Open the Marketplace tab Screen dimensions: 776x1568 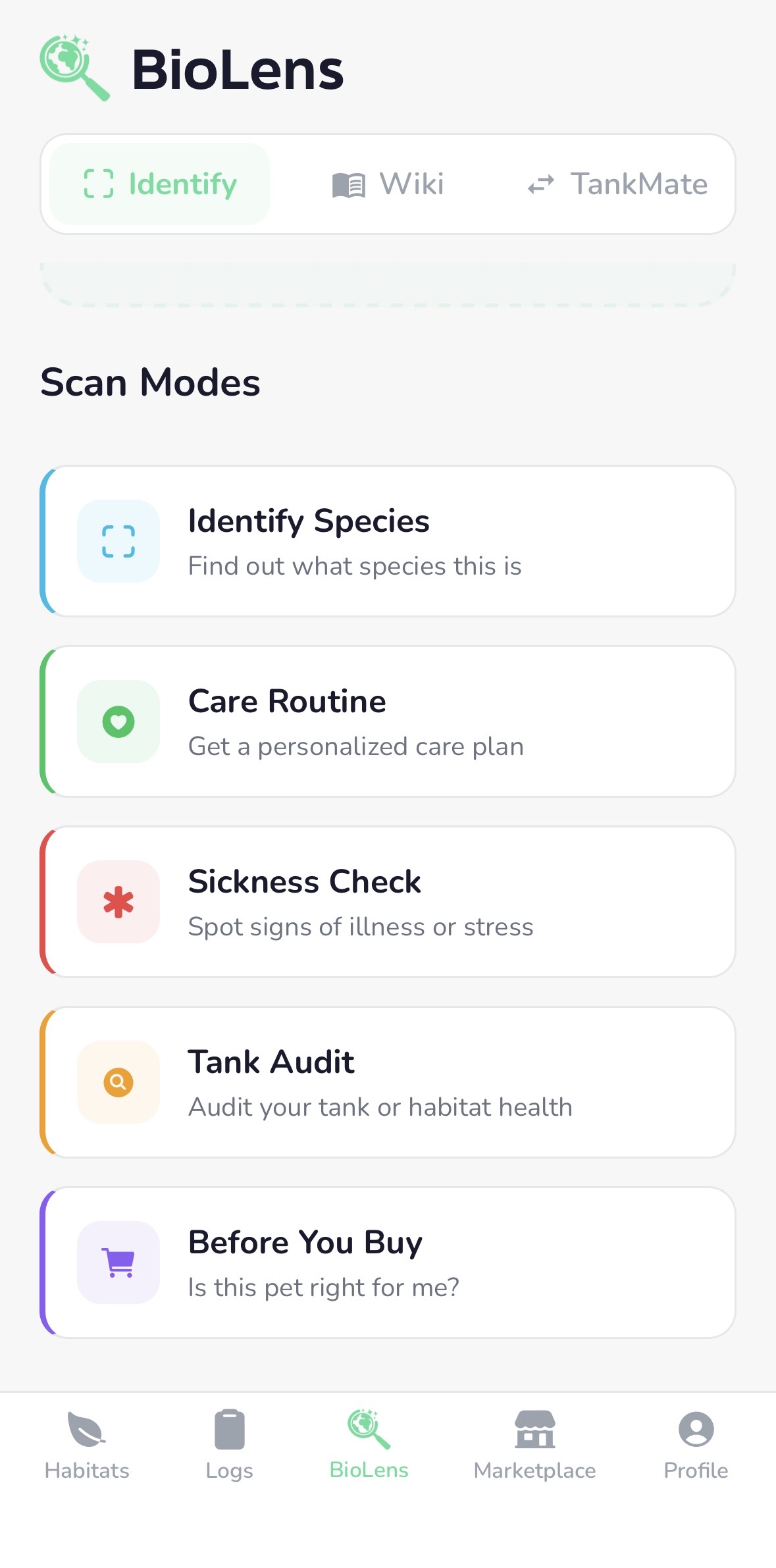(x=534, y=1444)
